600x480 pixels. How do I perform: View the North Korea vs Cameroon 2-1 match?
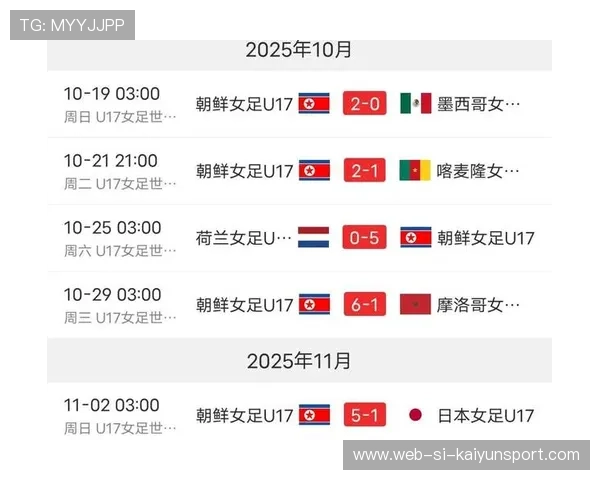(364, 171)
